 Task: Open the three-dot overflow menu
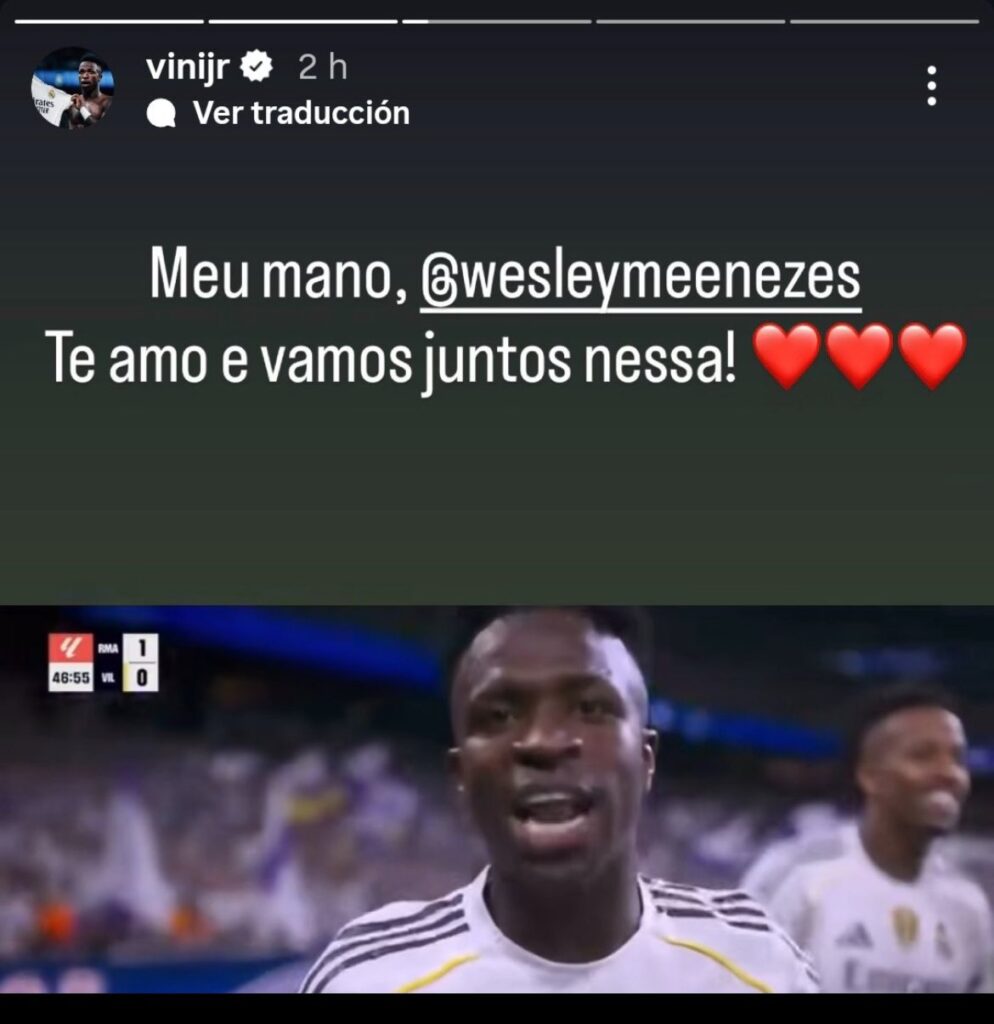(931, 86)
